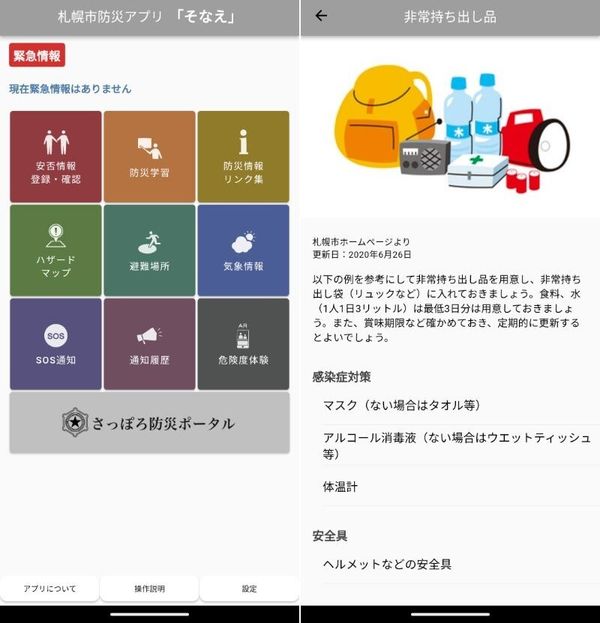Check 気象情報 weather tile
This screenshot has height=623, width=600.
(x=243, y=250)
